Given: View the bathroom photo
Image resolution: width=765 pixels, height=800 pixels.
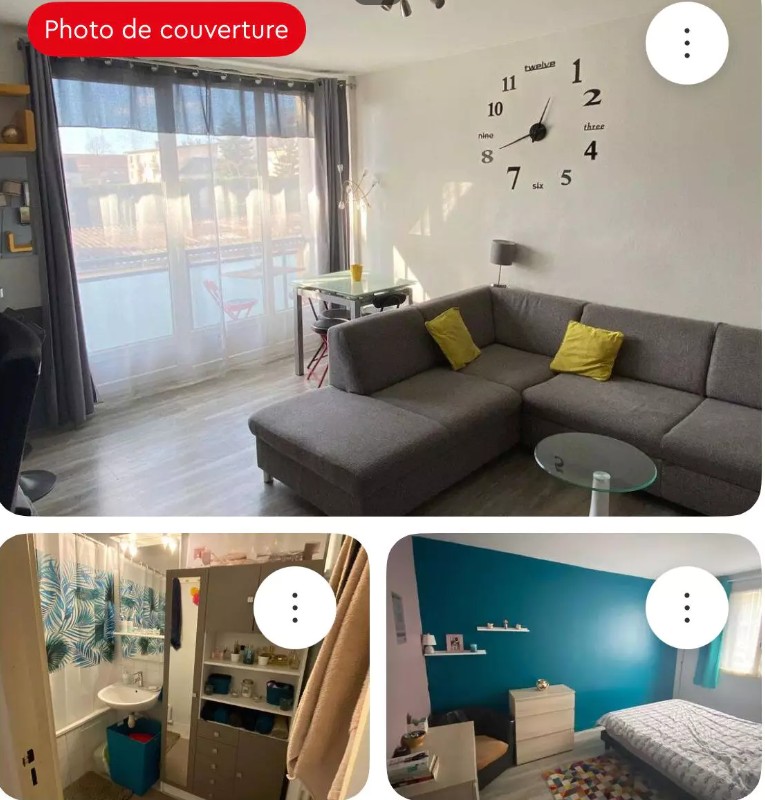Looking at the screenshot, I should pyautogui.click(x=150, y=690).
